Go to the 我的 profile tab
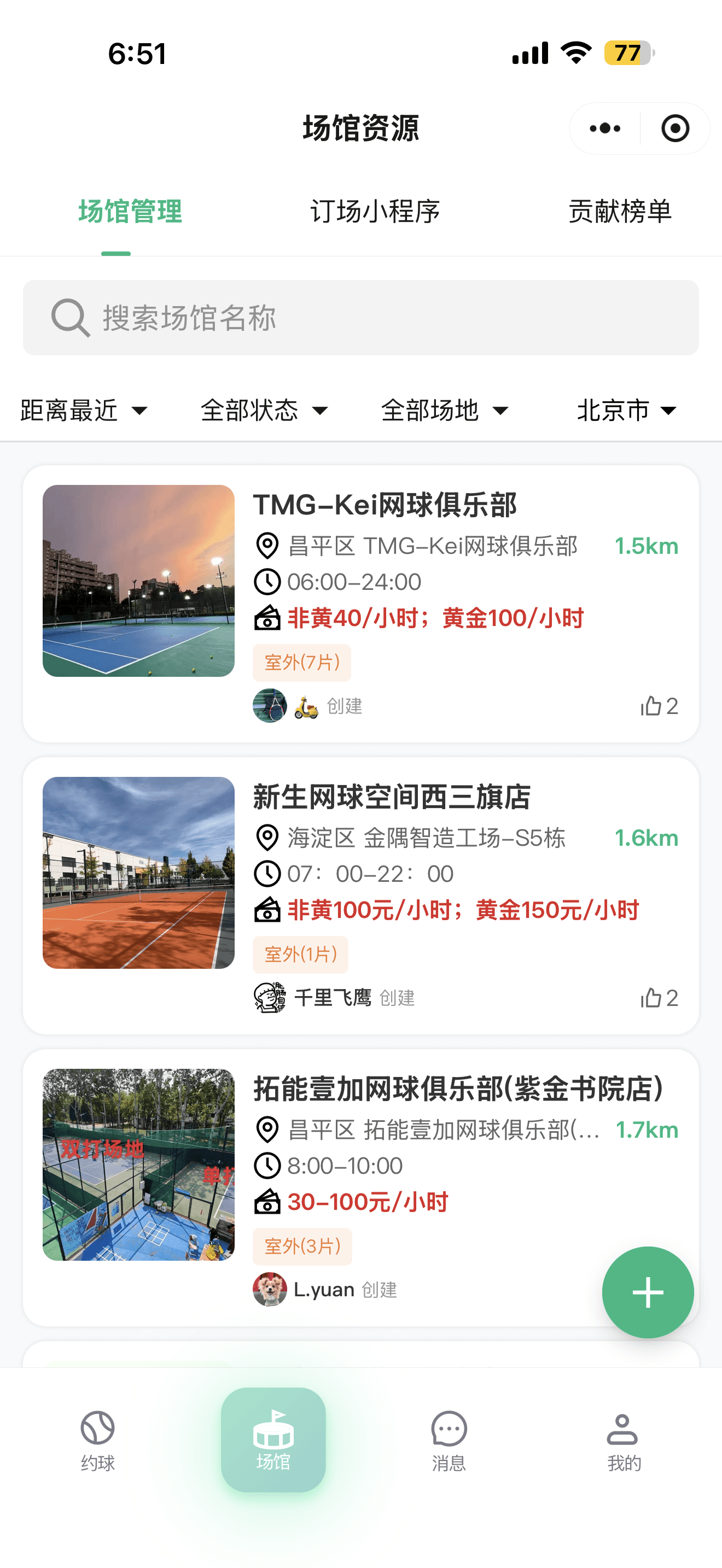Image resolution: width=722 pixels, height=1568 pixels. (624, 1440)
